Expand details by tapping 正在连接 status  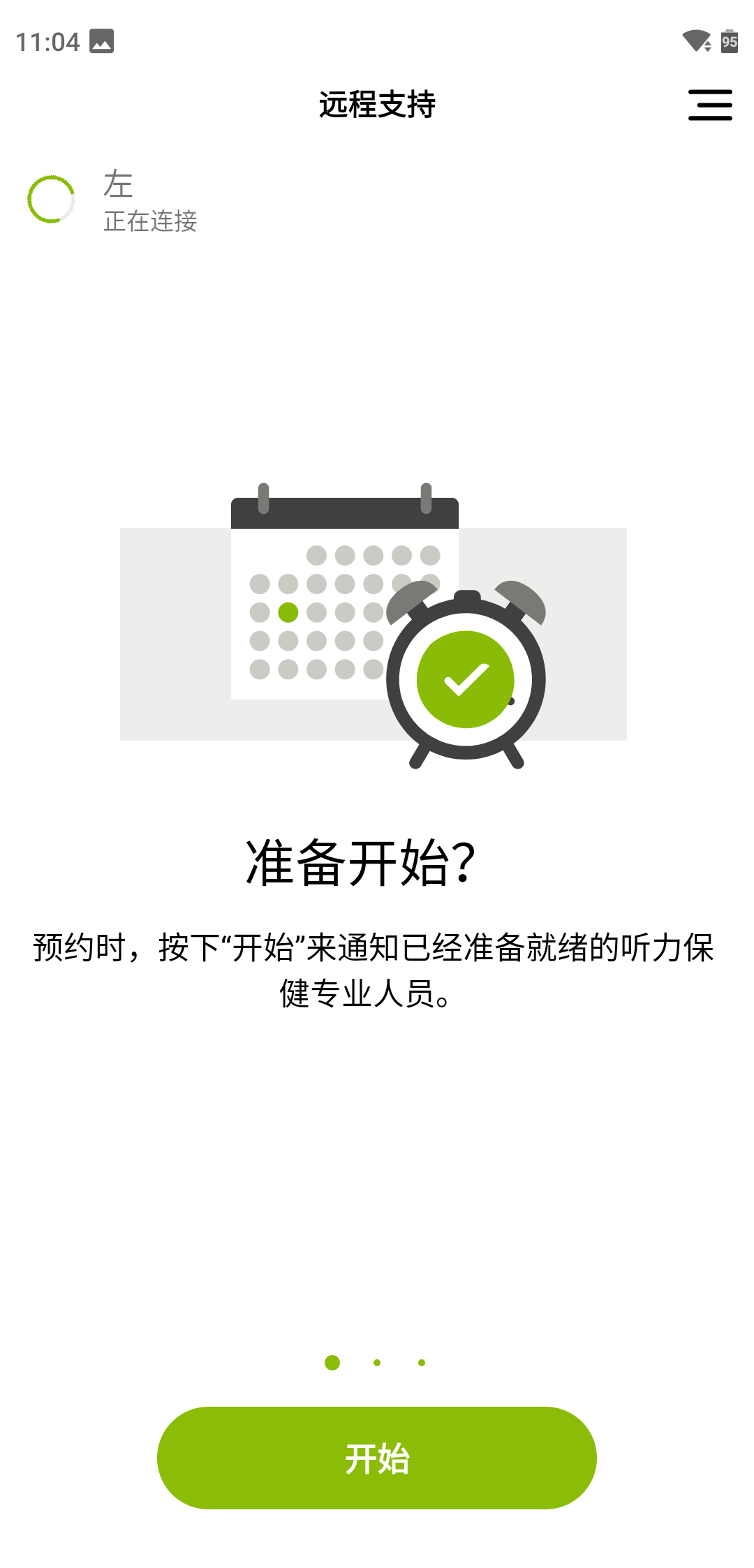(x=151, y=222)
